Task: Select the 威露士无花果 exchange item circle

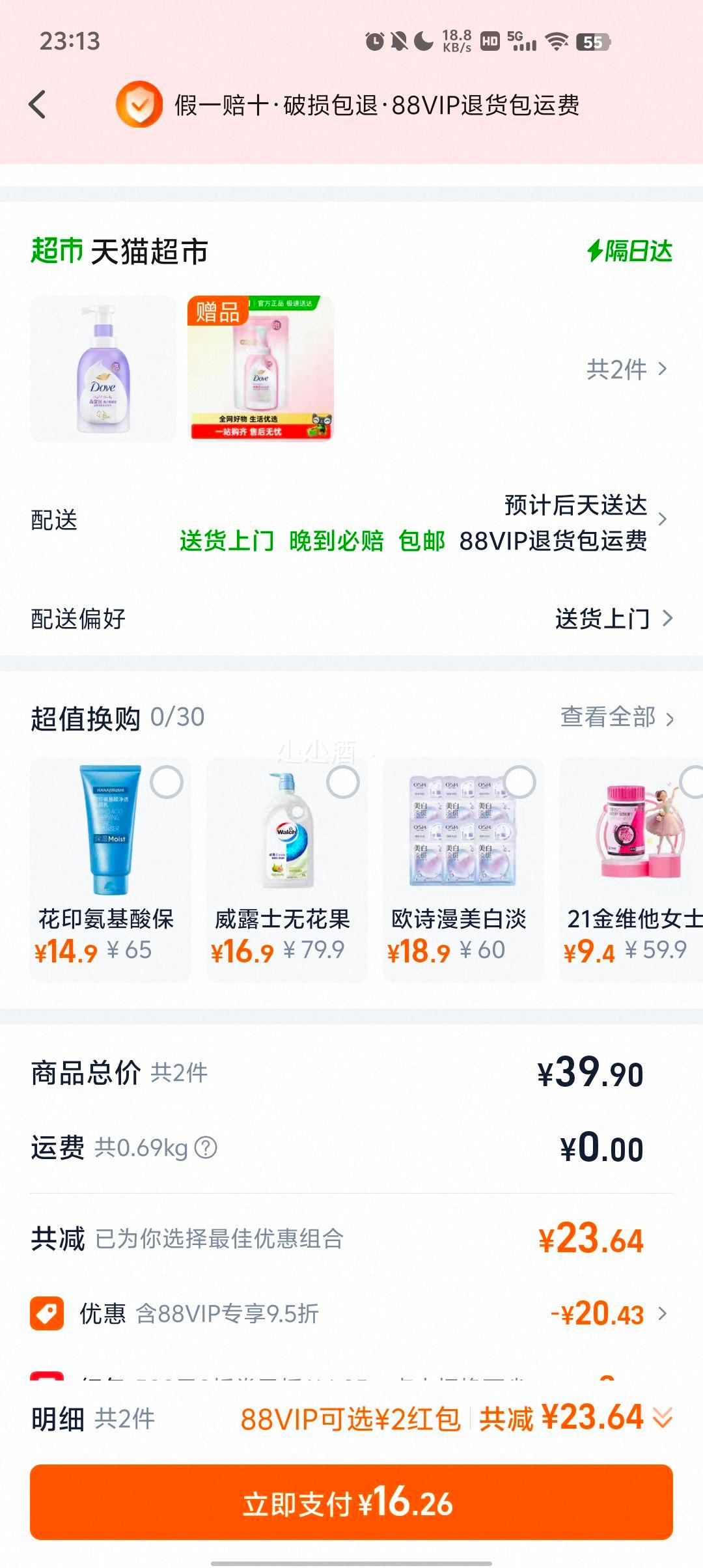Action: pyautogui.click(x=344, y=783)
